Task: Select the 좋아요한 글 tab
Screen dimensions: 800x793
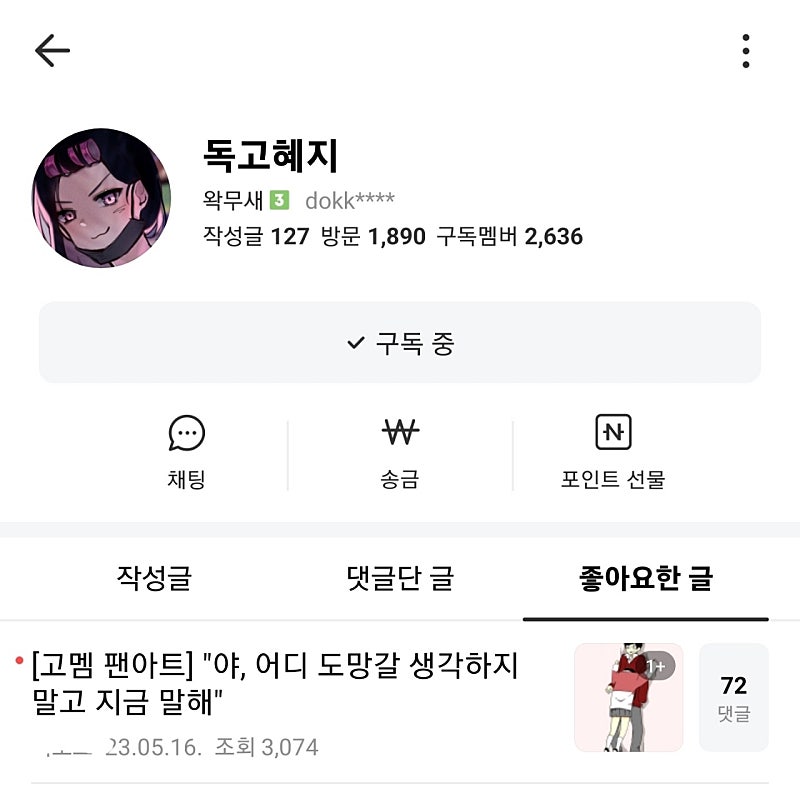Action: [646, 578]
